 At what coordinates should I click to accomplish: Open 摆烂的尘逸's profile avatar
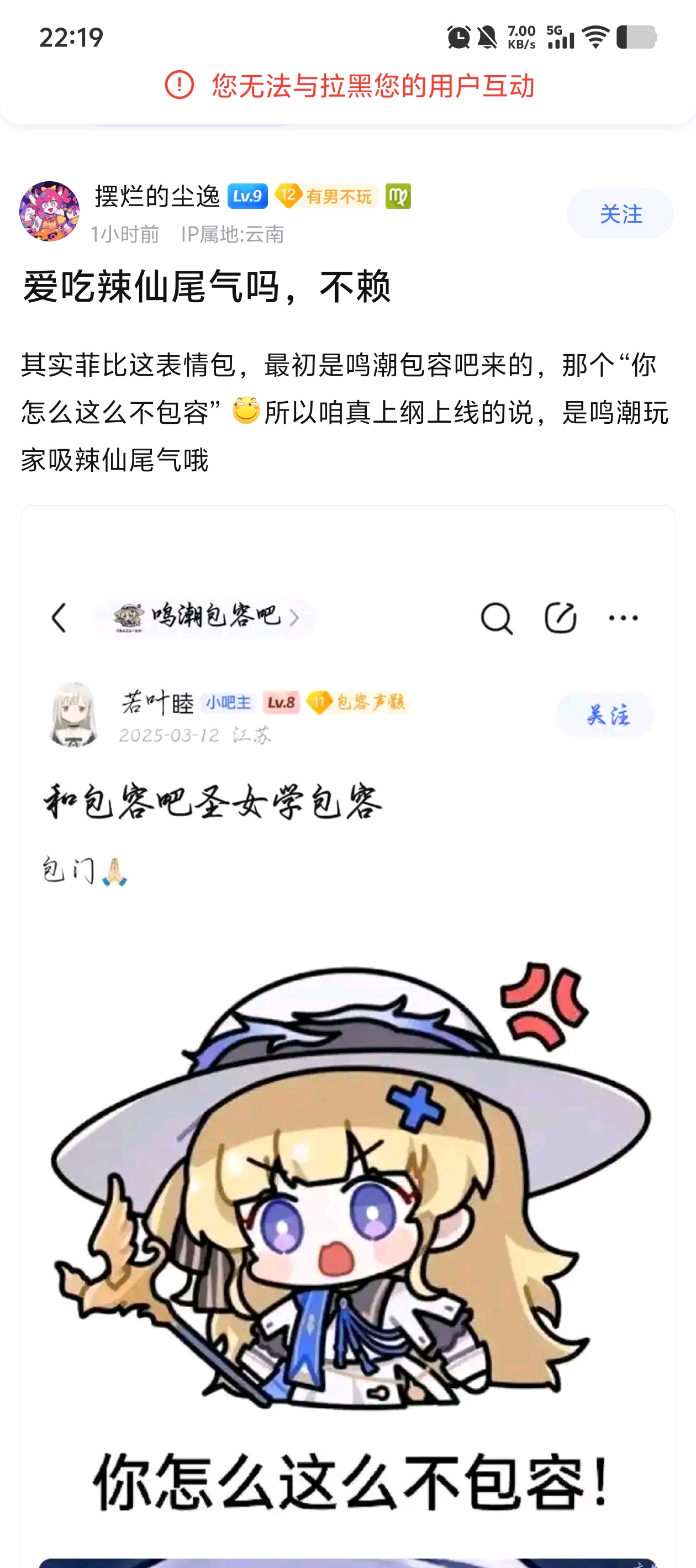49,211
